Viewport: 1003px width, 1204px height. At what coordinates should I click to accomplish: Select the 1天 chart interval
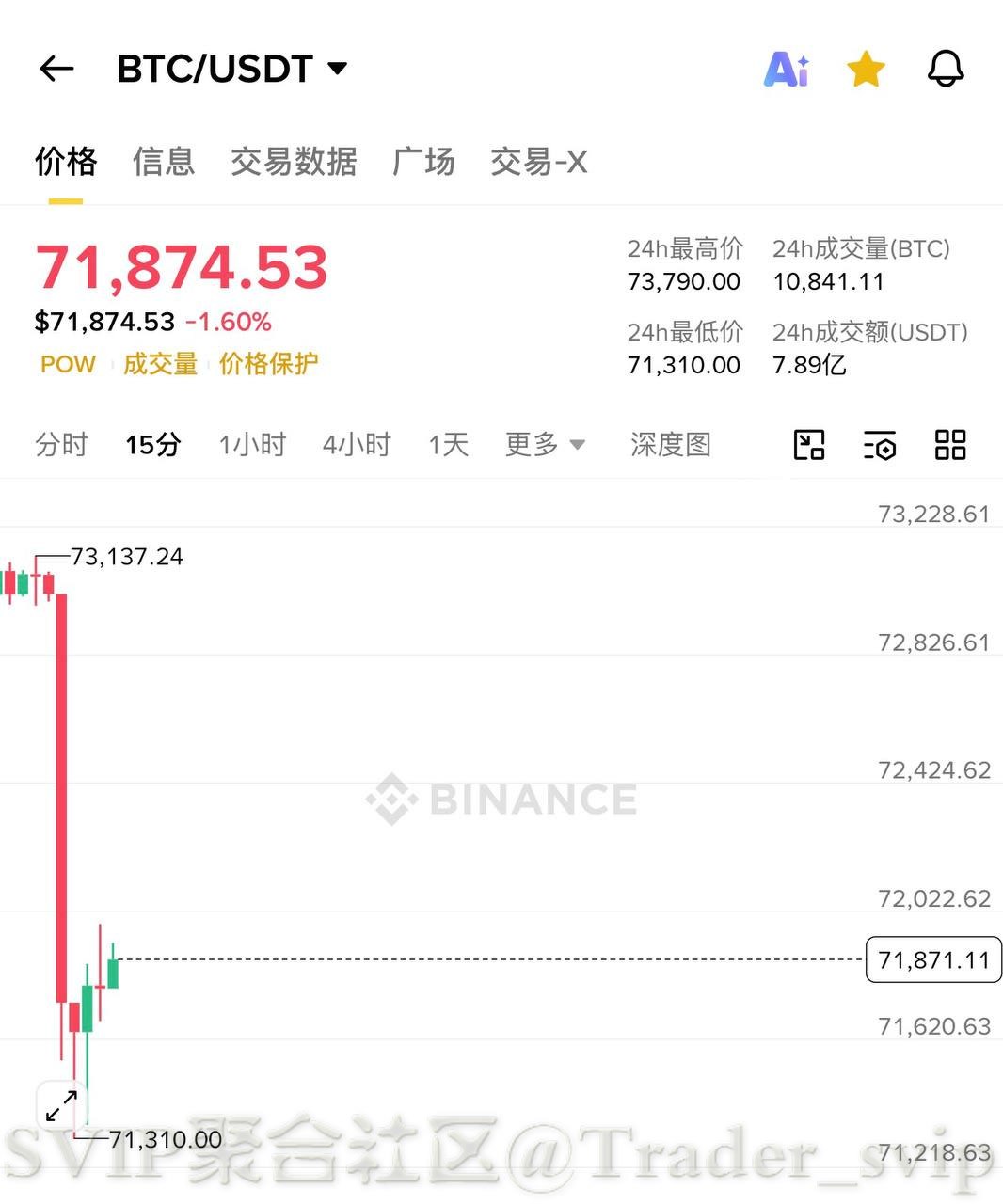448,444
